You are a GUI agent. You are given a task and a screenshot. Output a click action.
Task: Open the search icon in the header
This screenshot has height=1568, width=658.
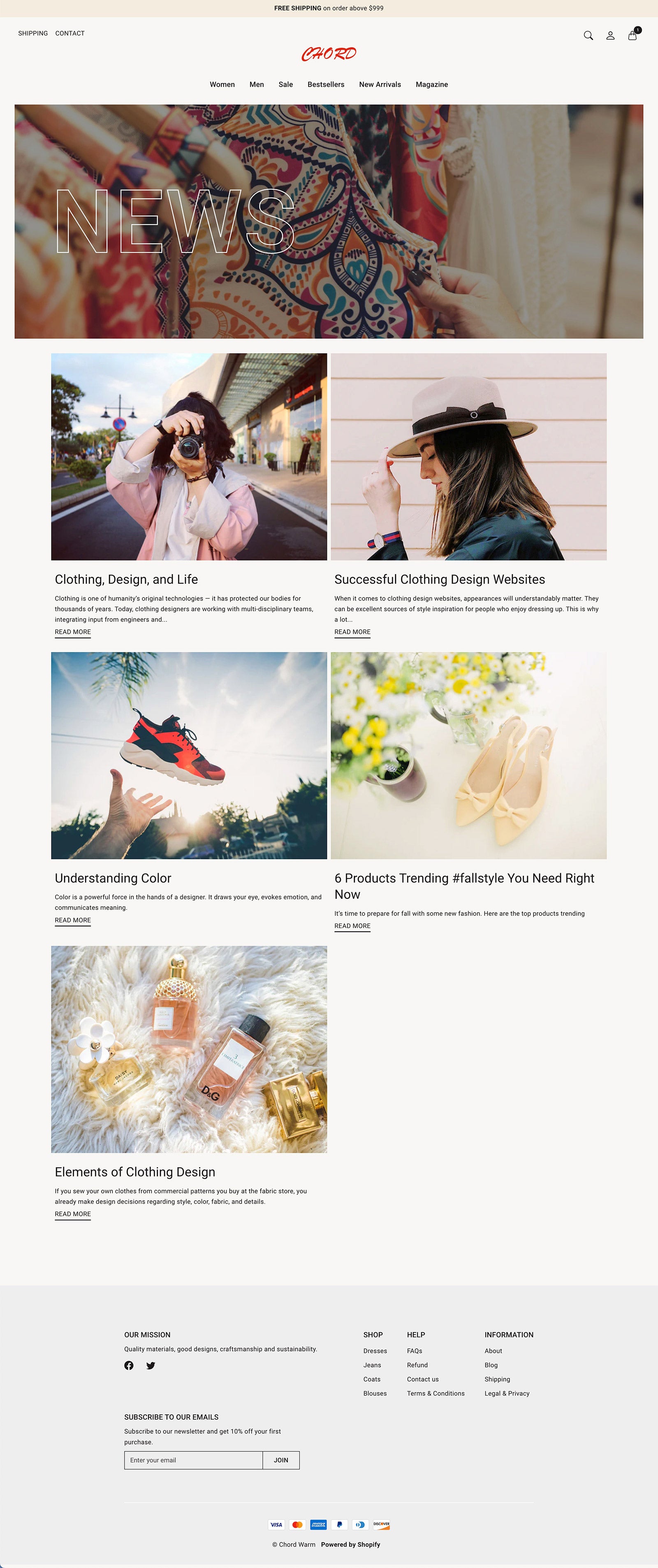pyautogui.click(x=588, y=35)
